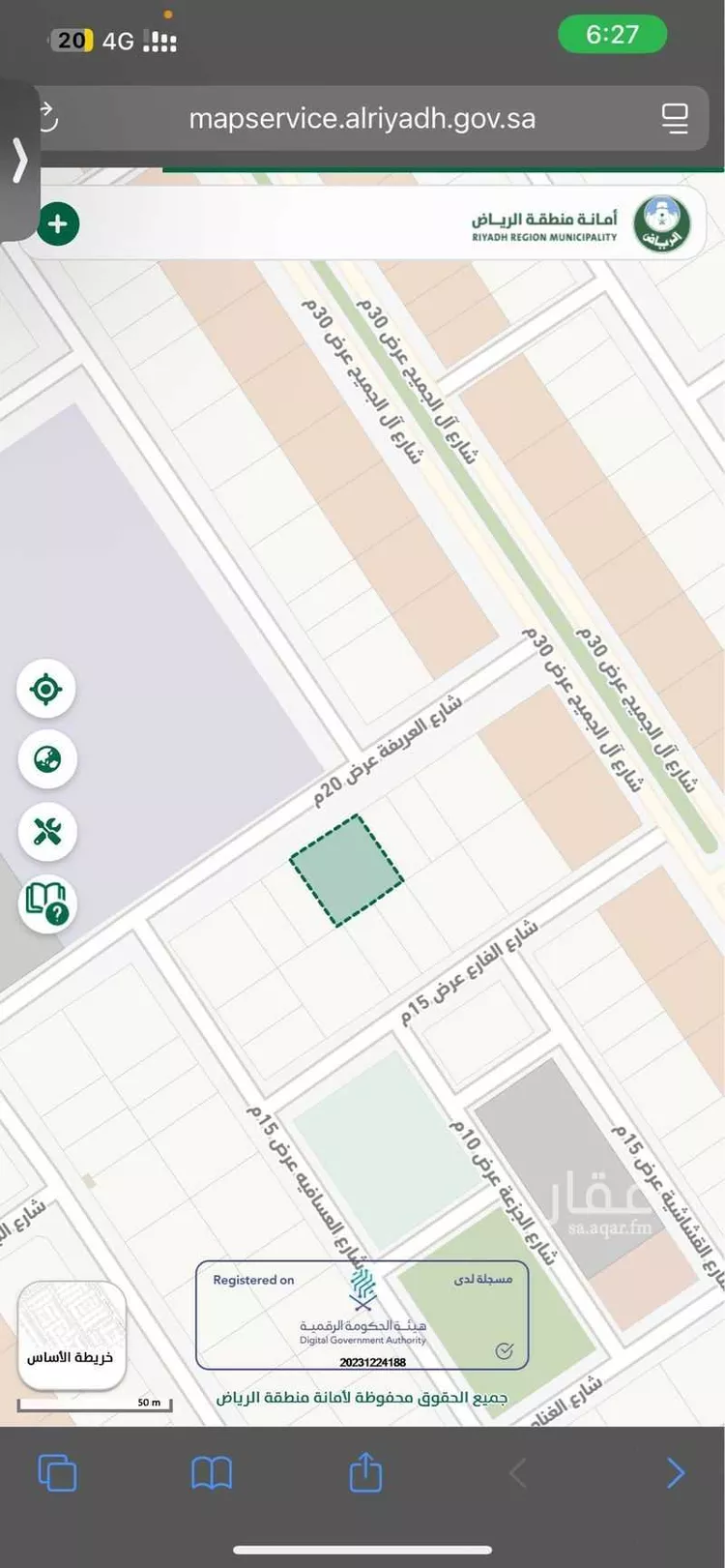Switch basemap via خريطة الأساس tile
725x1568 pixels.
pyautogui.click(x=72, y=1336)
